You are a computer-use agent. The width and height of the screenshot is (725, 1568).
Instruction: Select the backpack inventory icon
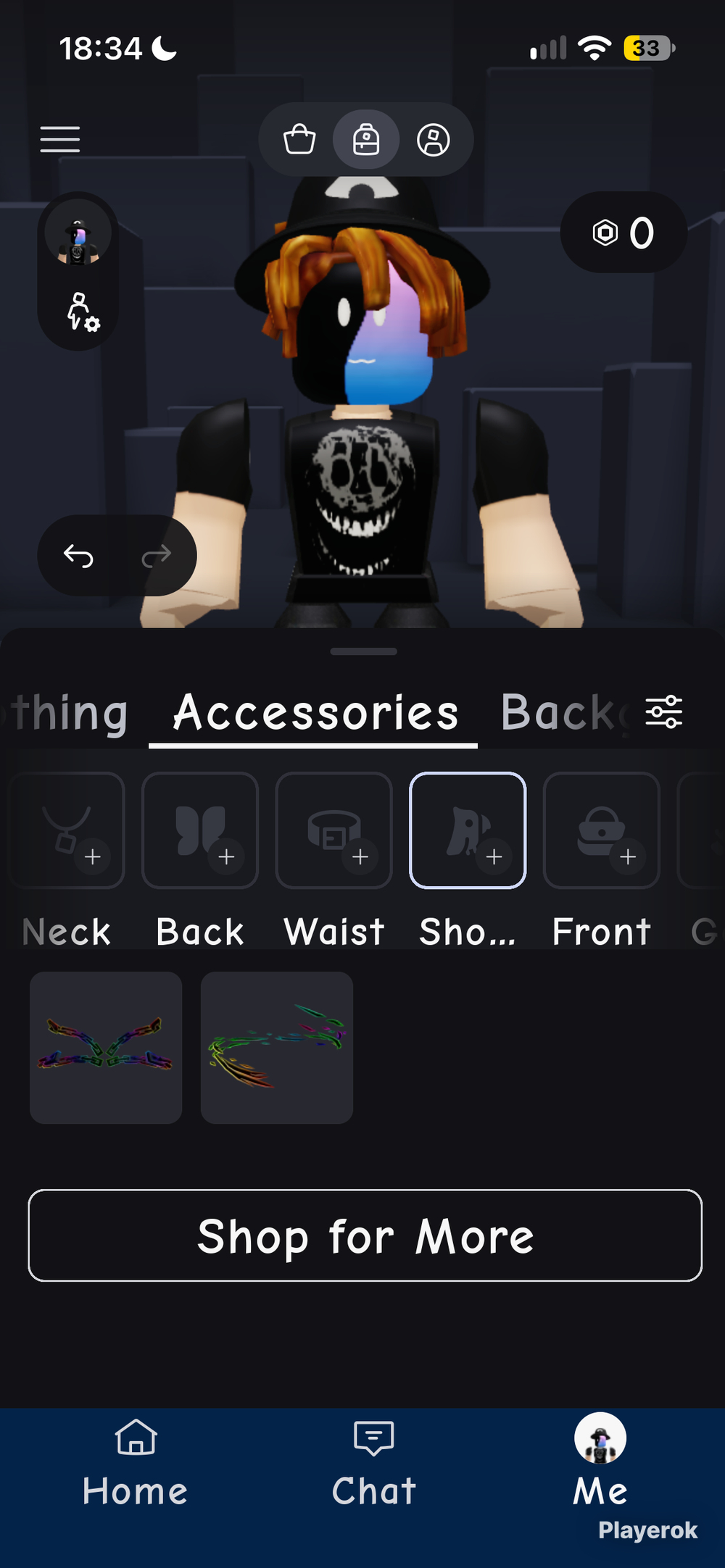(x=366, y=139)
